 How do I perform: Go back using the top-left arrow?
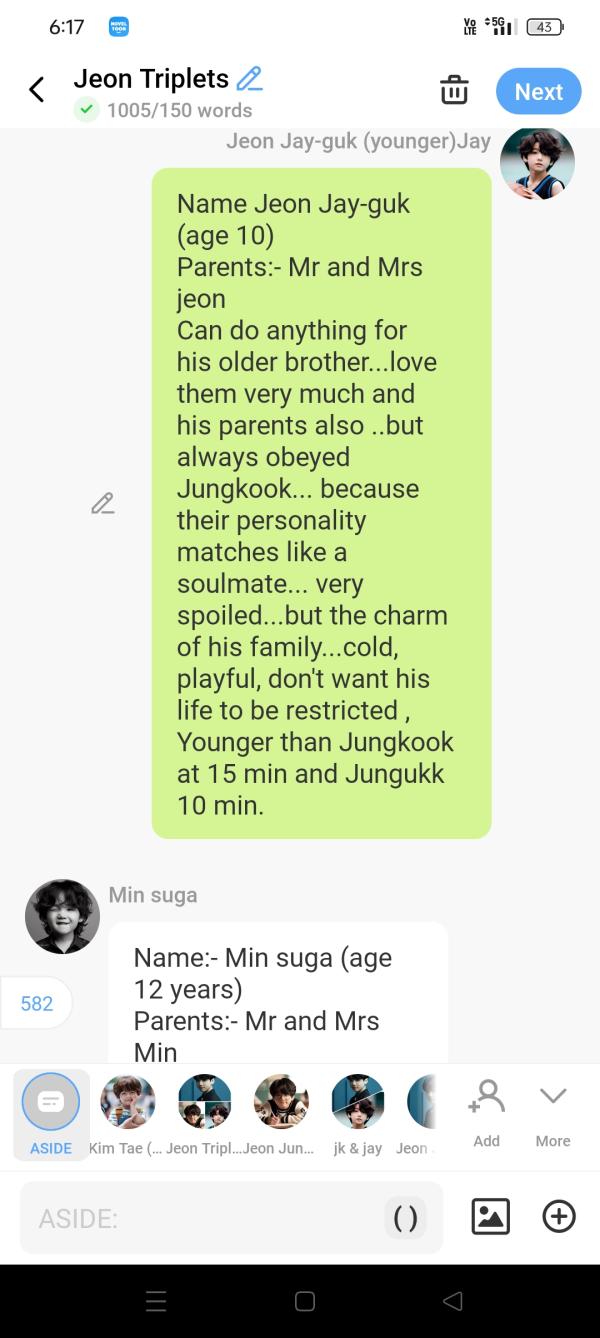37,90
